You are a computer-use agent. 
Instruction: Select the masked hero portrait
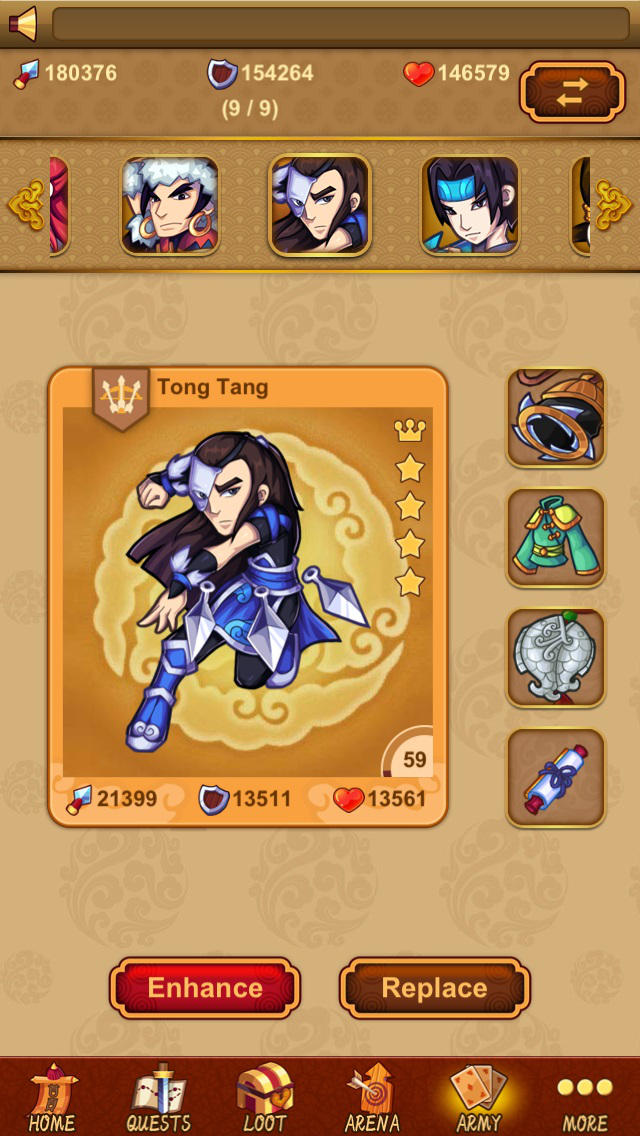pos(320,206)
